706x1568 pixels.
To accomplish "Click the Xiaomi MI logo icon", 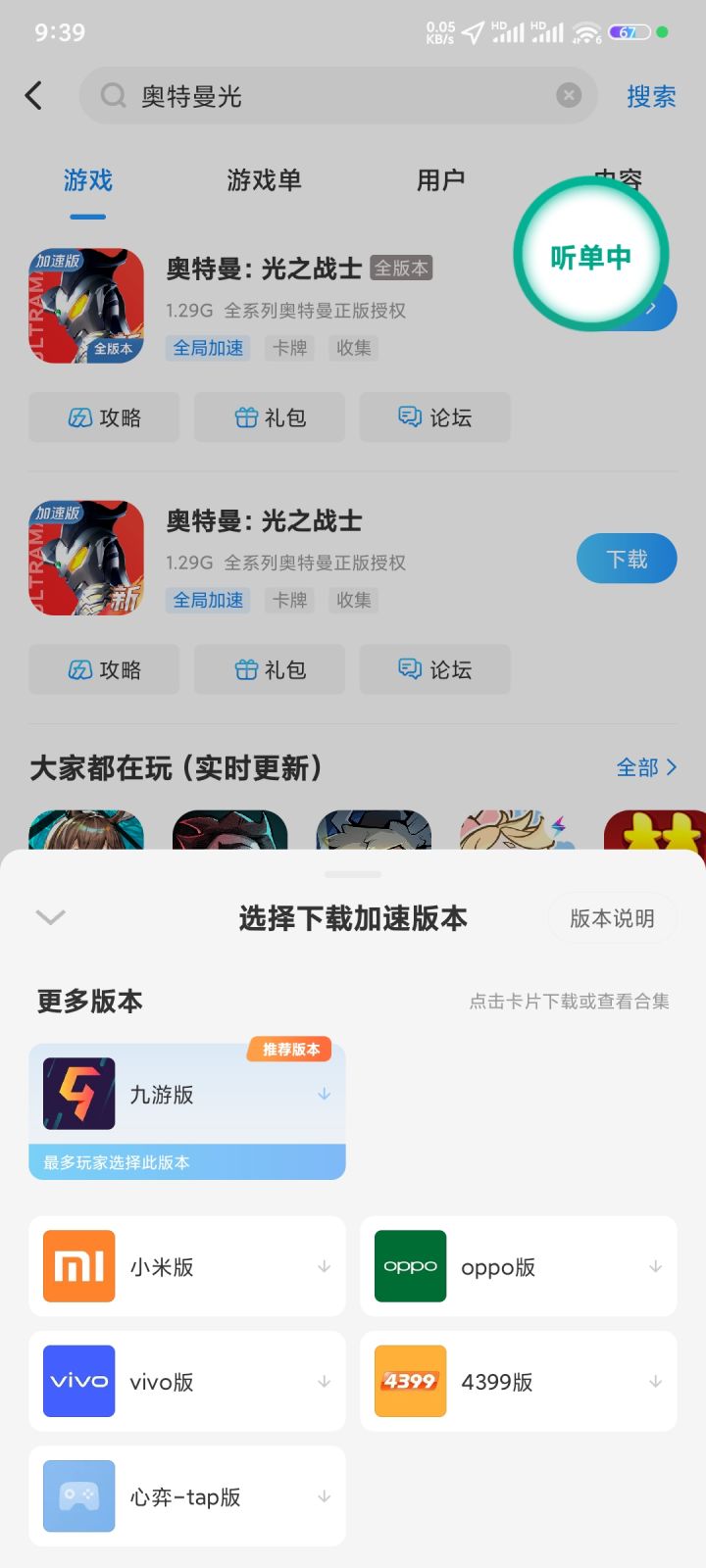I will coord(77,1265).
